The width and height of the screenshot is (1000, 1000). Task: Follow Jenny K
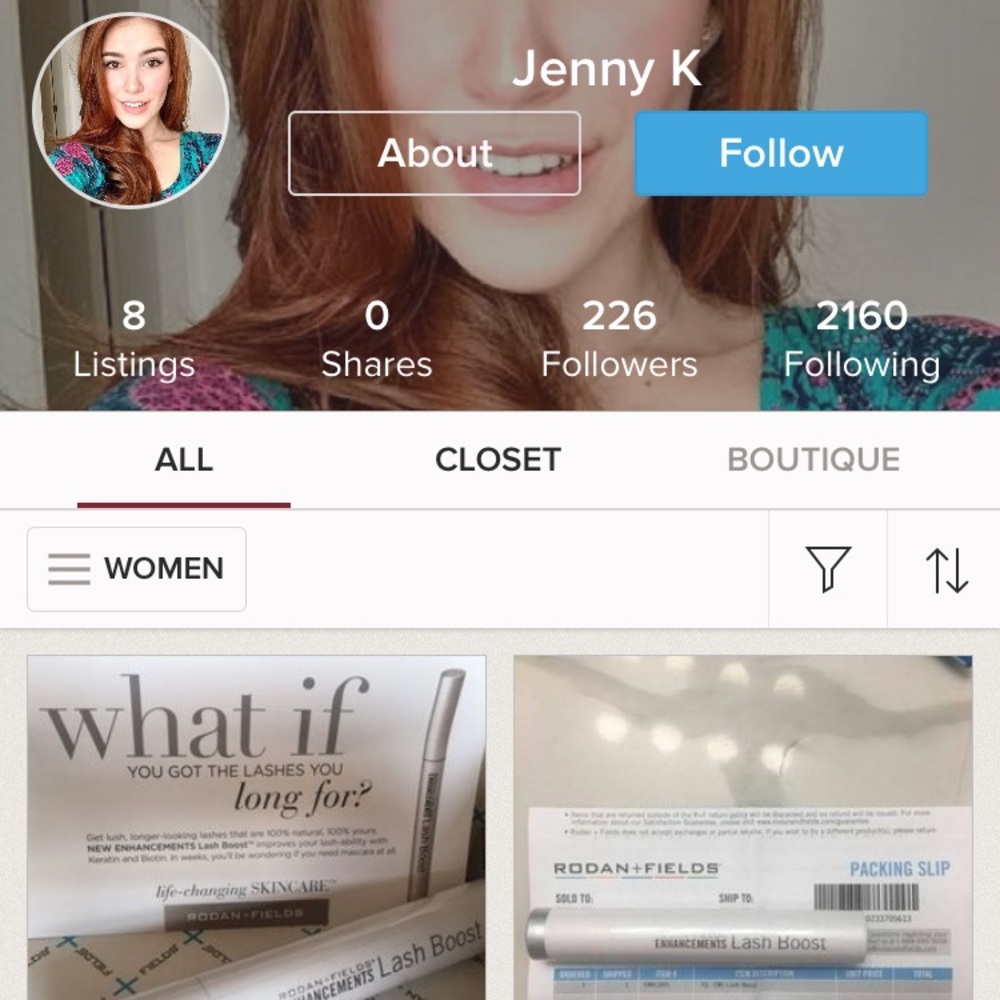[781, 153]
